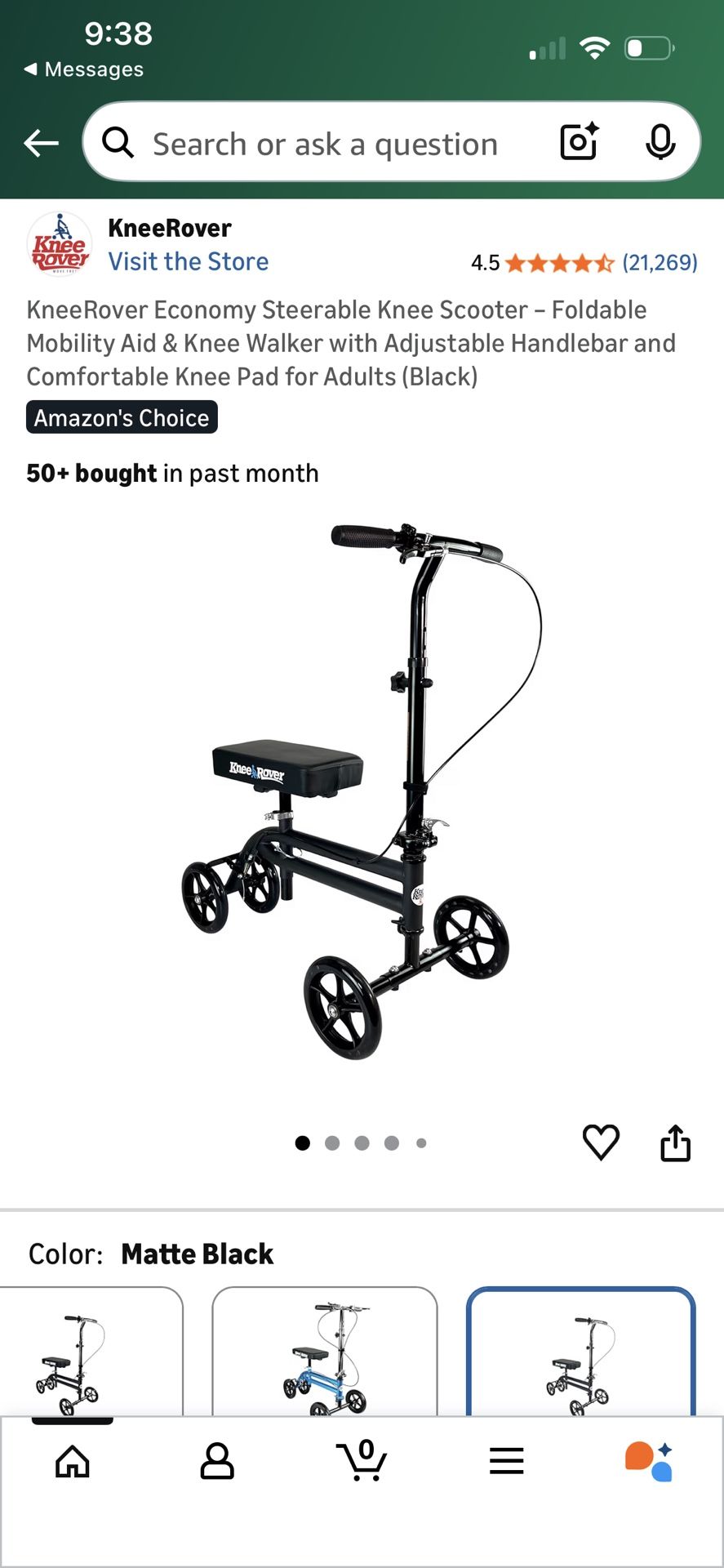Share this knee scooter listing
This screenshot has height=1568, width=724.
coord(676,1142)
